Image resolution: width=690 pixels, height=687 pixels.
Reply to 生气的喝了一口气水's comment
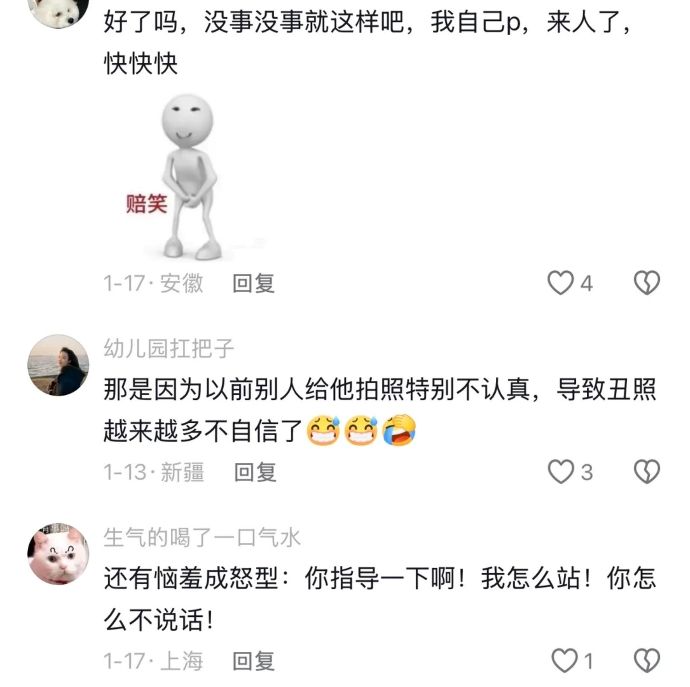click(253, 661)
